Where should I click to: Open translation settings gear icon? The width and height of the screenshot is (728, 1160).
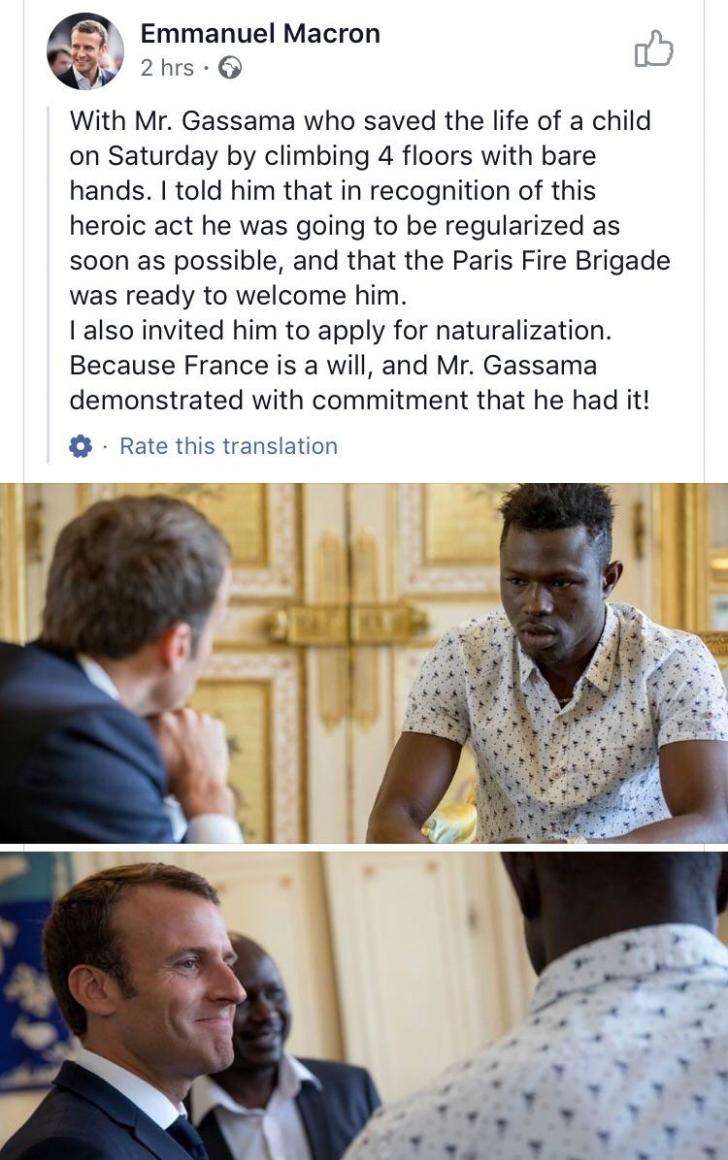[x=81, y=446]
